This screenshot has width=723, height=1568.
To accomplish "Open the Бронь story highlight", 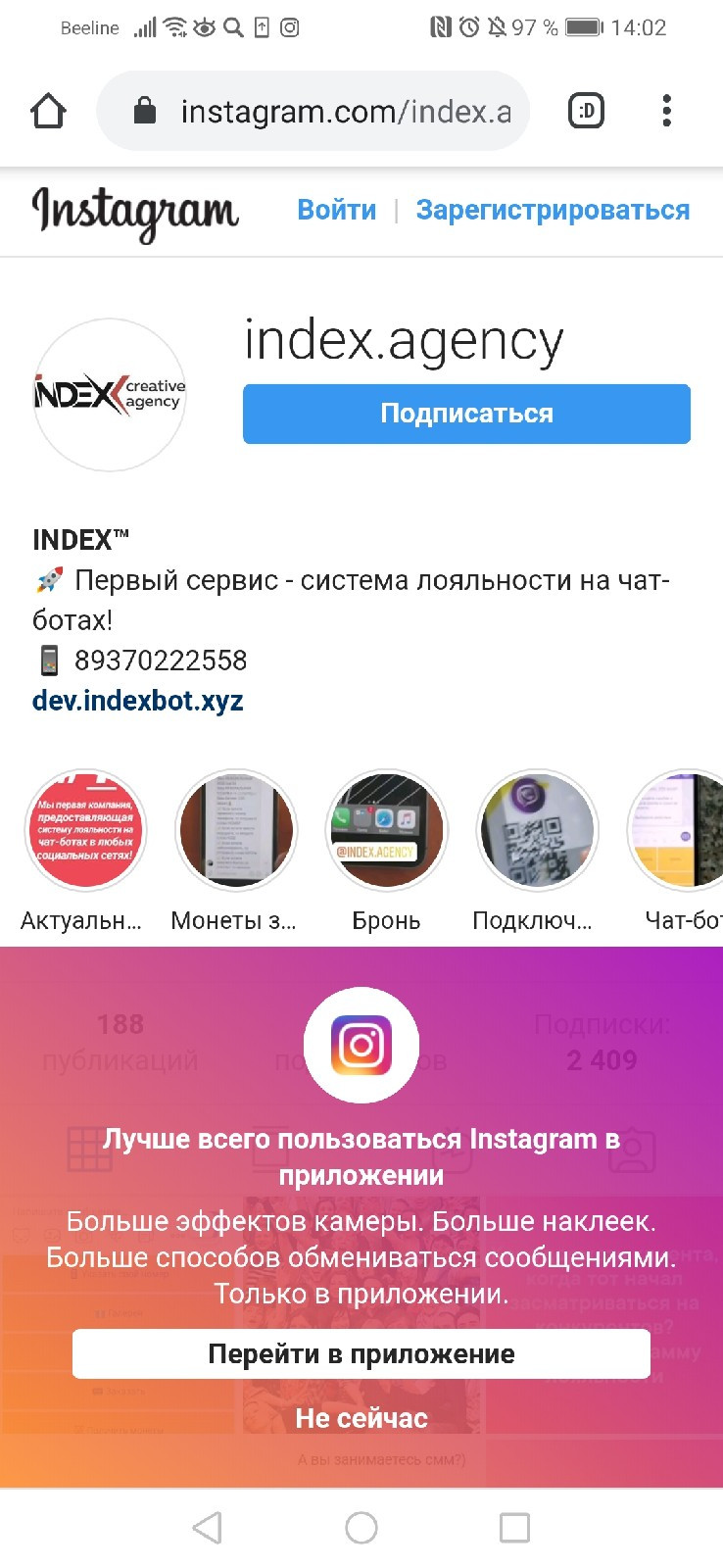I will click(386, 831).
